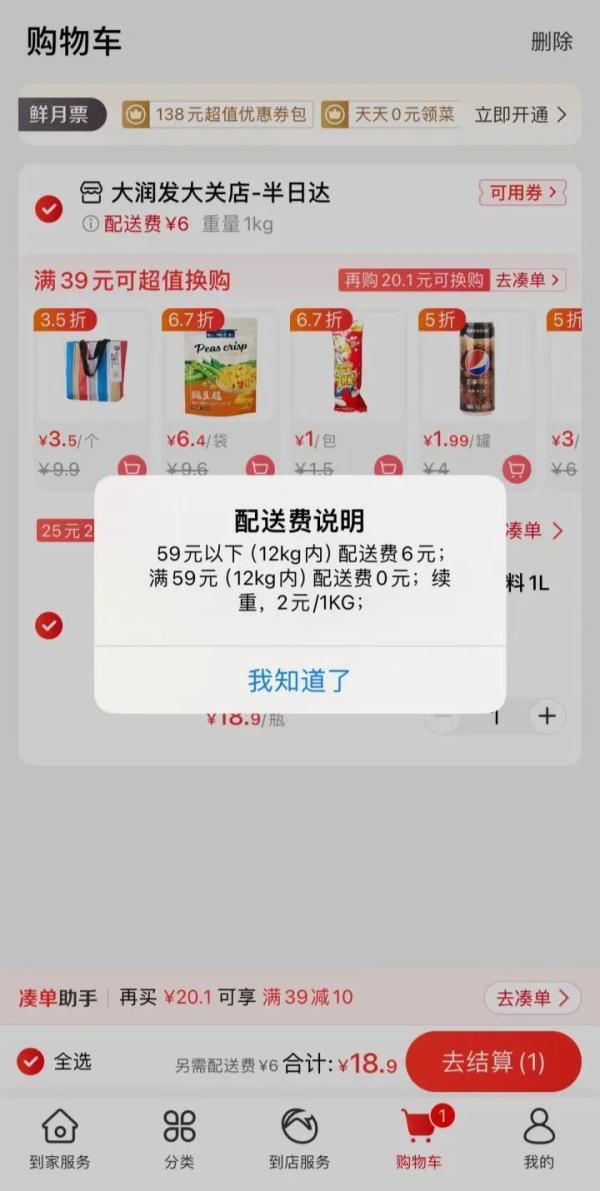Dismiss the dialog with 我知道了

click(x=300, y=680)
